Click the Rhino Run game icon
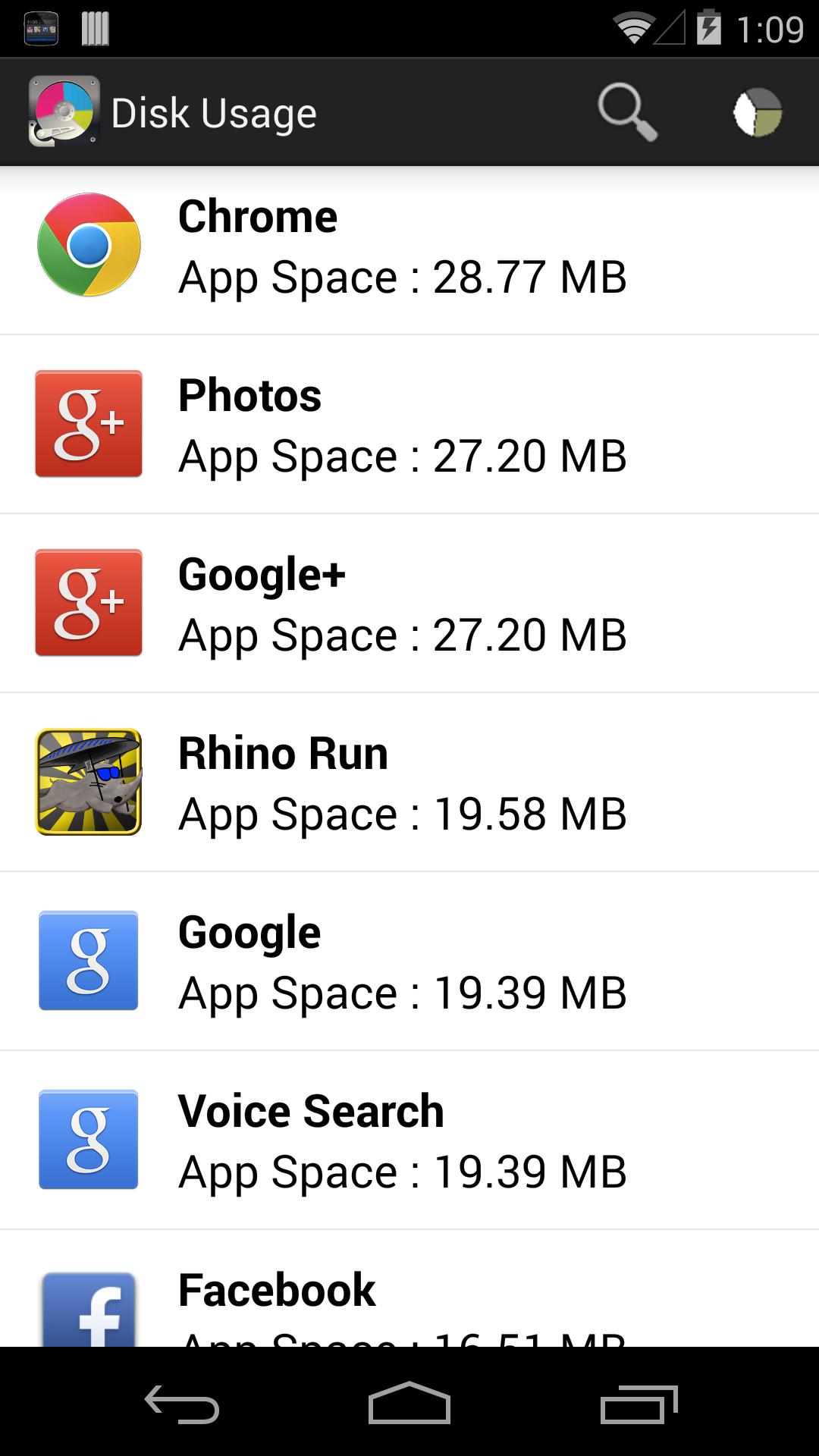The image size is (819, 1456). (88, 781)
